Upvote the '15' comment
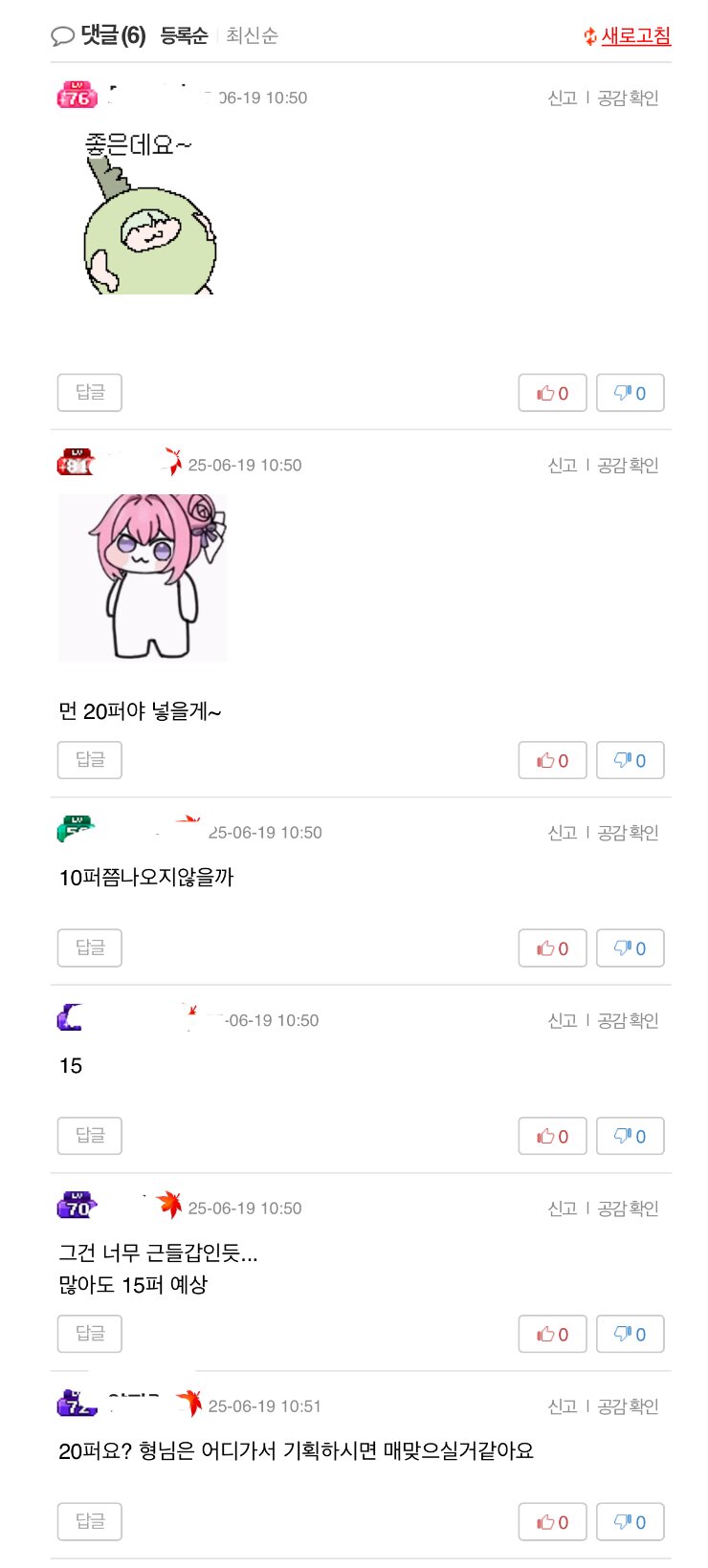The width and height of the screenshot is (708, 1568). pyautogui.click(x=552, y=1136)
